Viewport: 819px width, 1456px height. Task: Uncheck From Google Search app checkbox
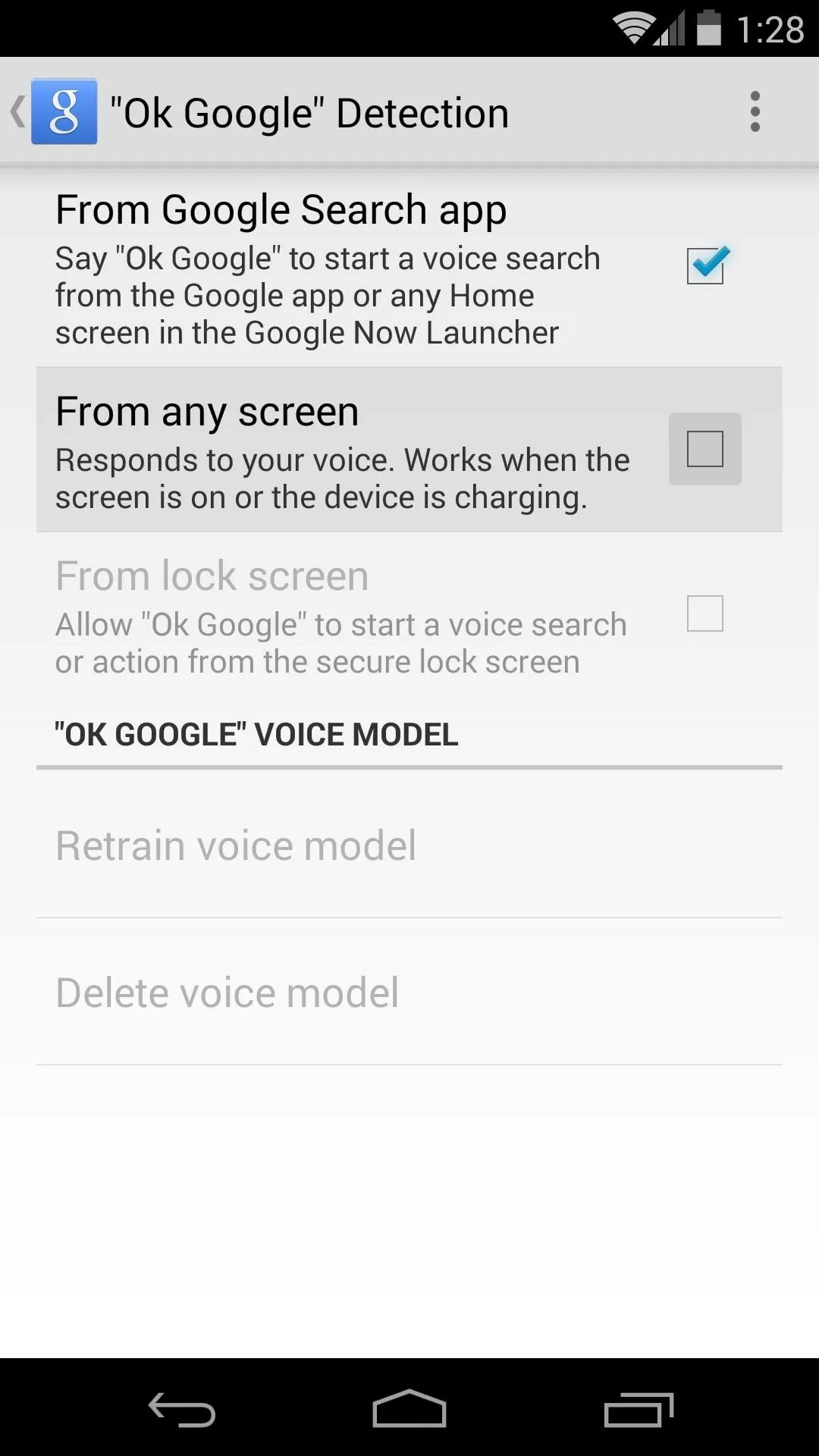707,265
